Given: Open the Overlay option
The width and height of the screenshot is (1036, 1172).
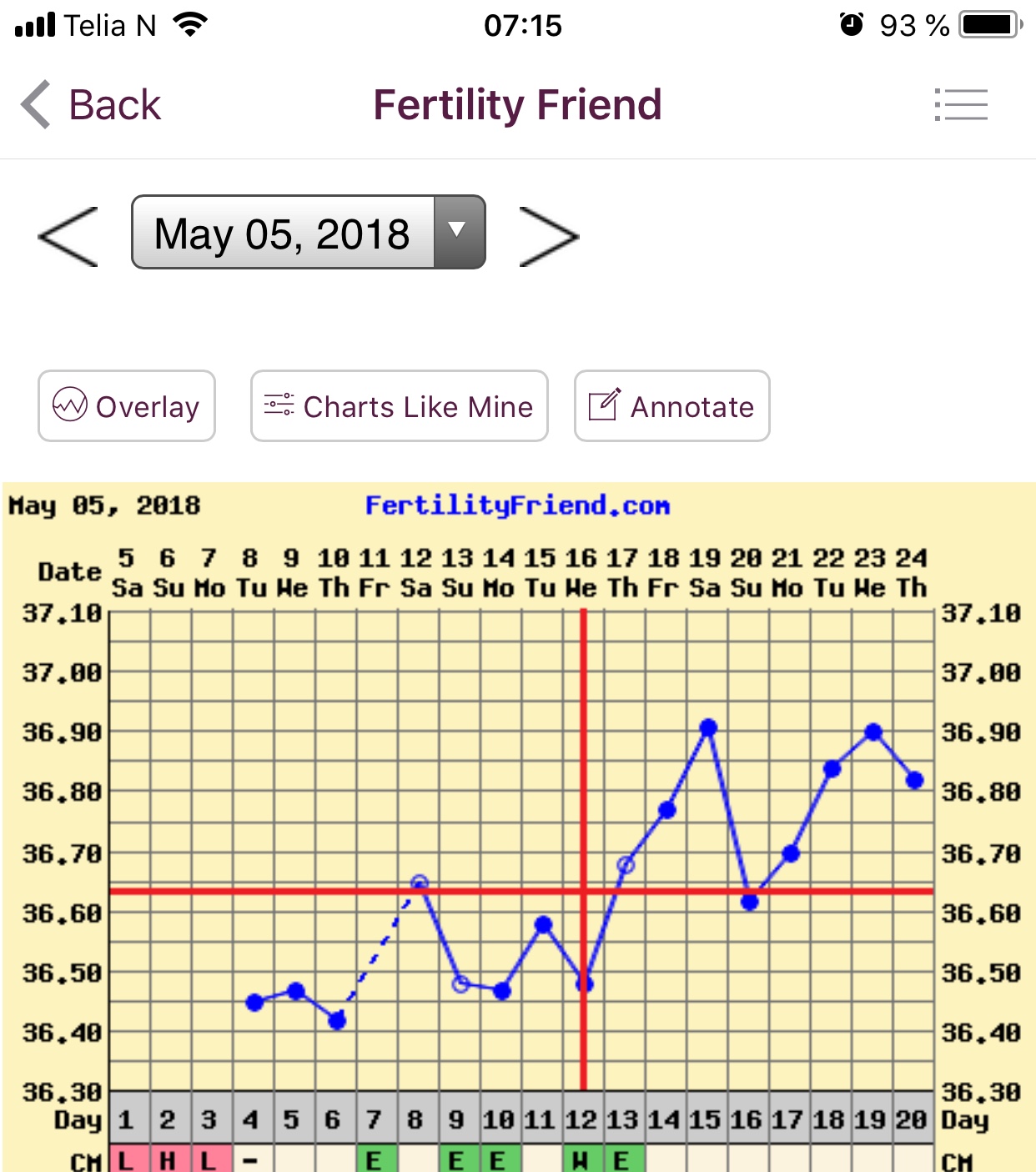Looking at the screenshot, I should coord(127,406).
